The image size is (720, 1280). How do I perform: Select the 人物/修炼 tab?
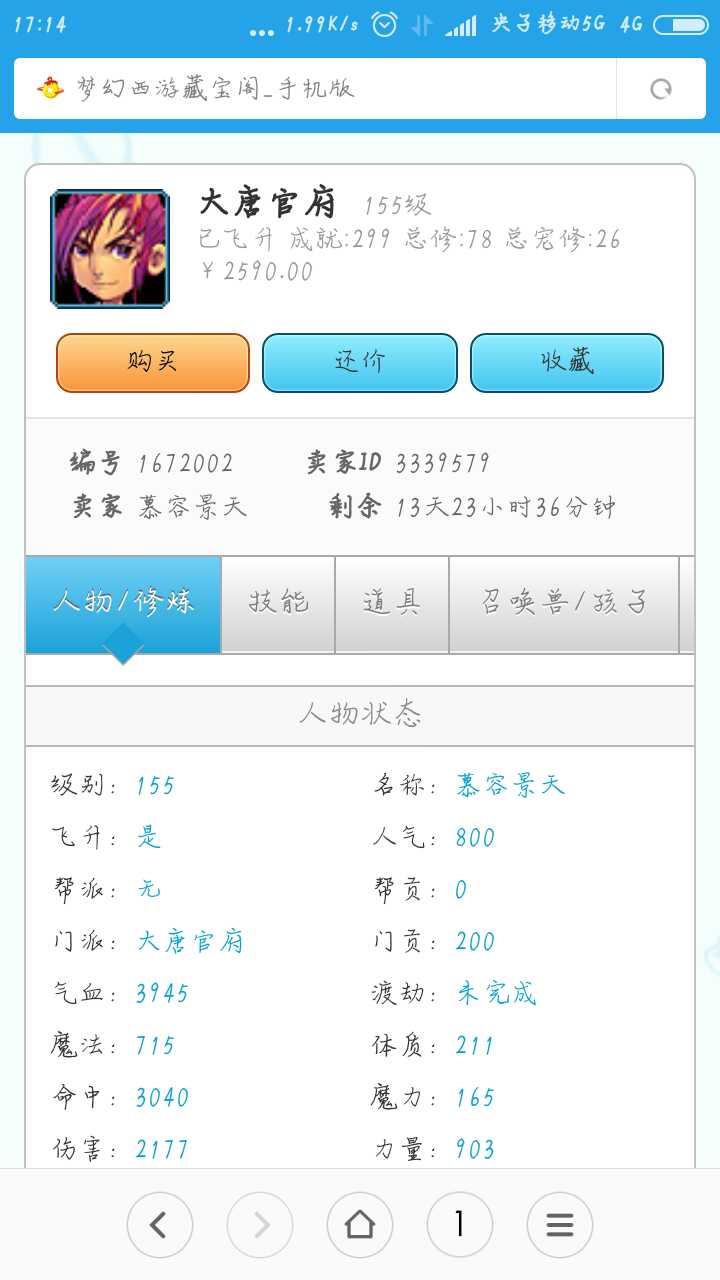123,603
